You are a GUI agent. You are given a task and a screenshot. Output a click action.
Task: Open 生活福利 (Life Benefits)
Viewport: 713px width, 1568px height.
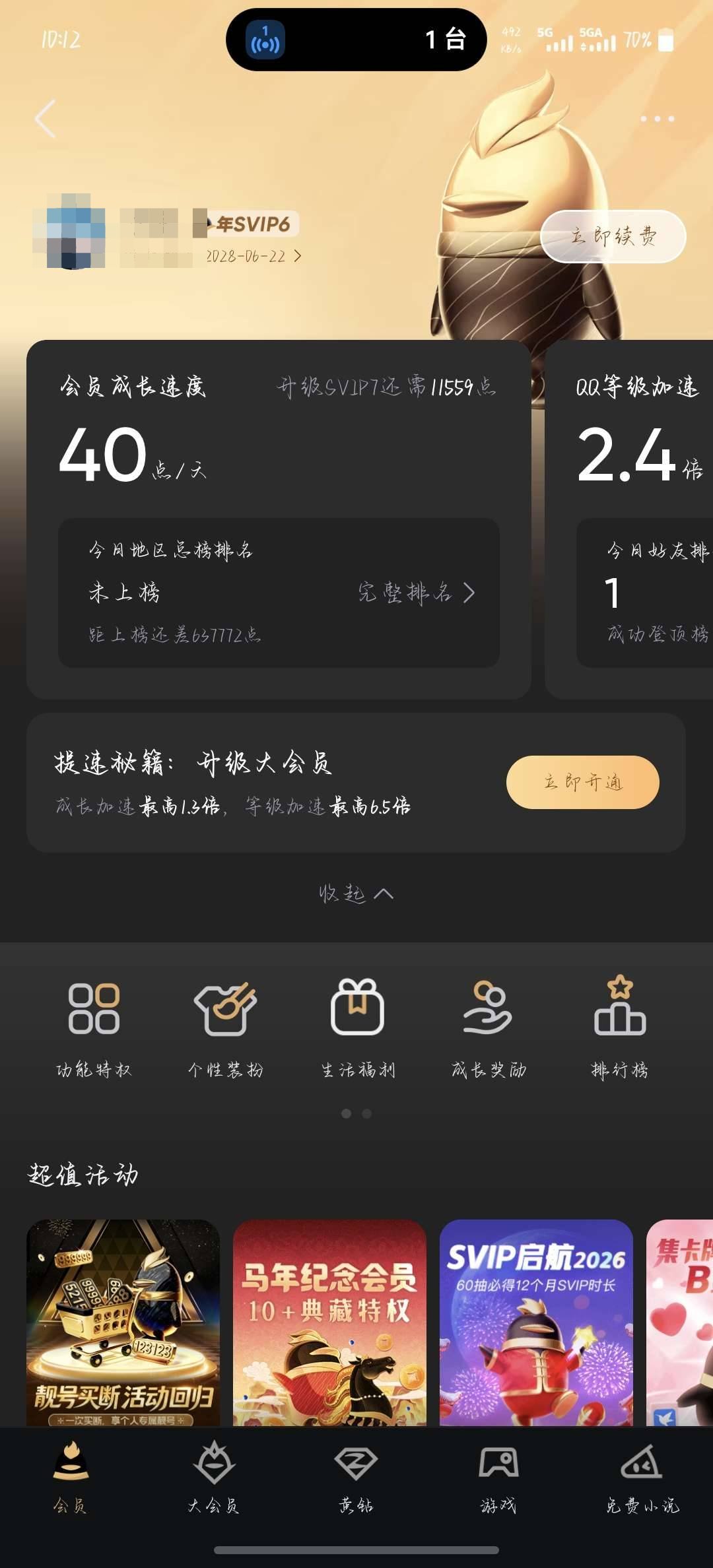tap(356, 1026)
